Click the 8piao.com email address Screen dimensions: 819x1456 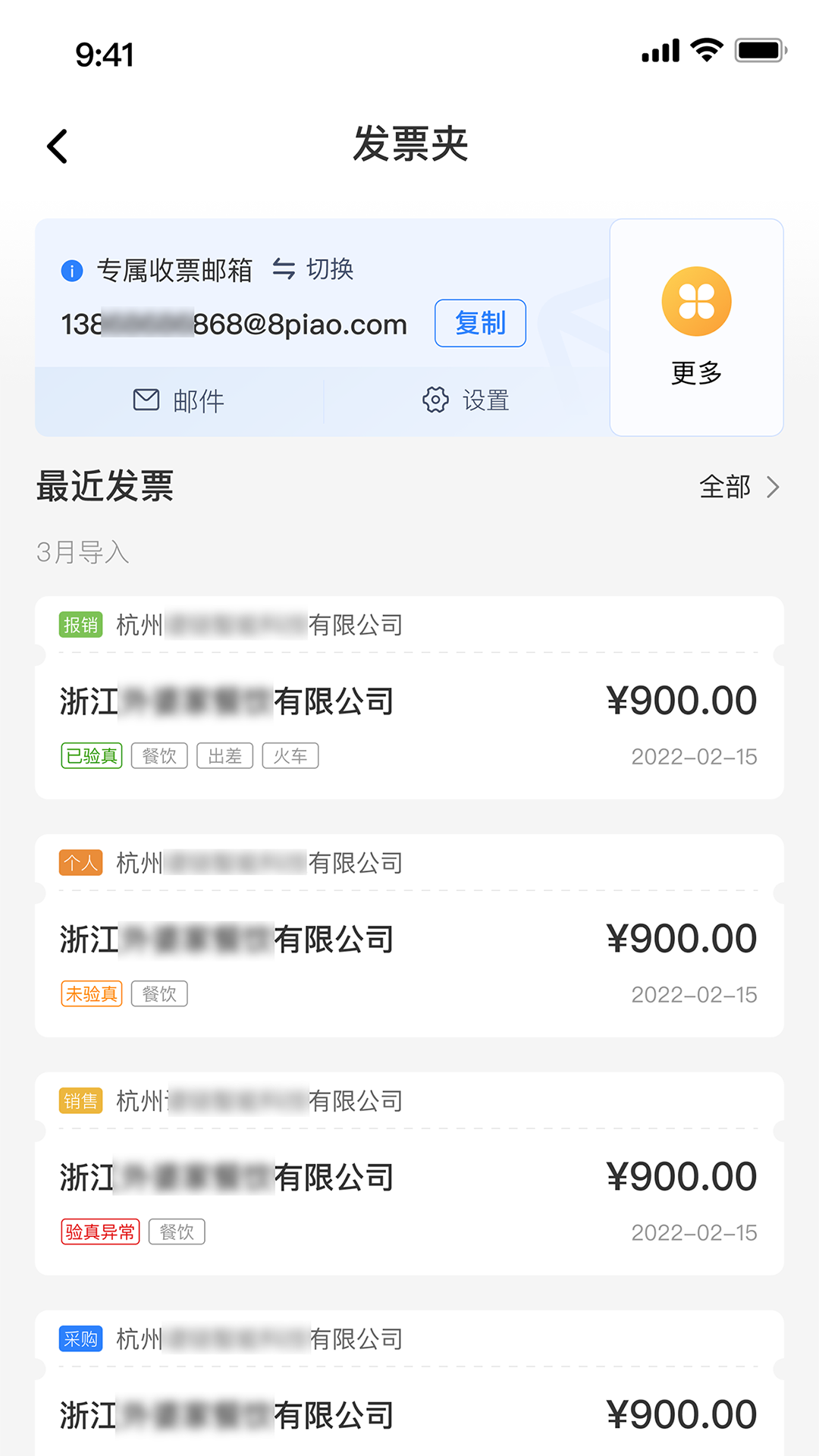[234, 324]
